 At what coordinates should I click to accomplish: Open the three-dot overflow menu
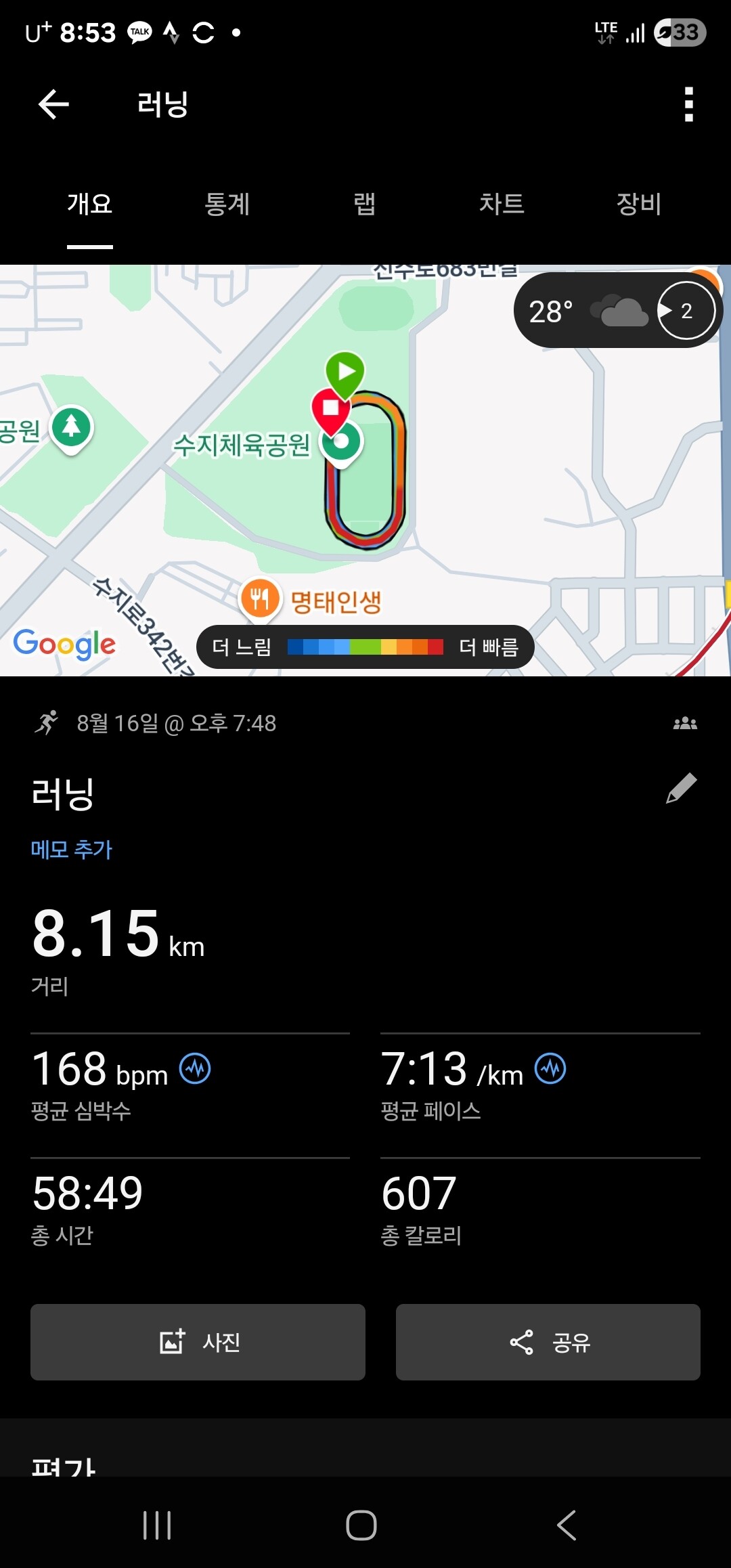(x=689, y=104)
